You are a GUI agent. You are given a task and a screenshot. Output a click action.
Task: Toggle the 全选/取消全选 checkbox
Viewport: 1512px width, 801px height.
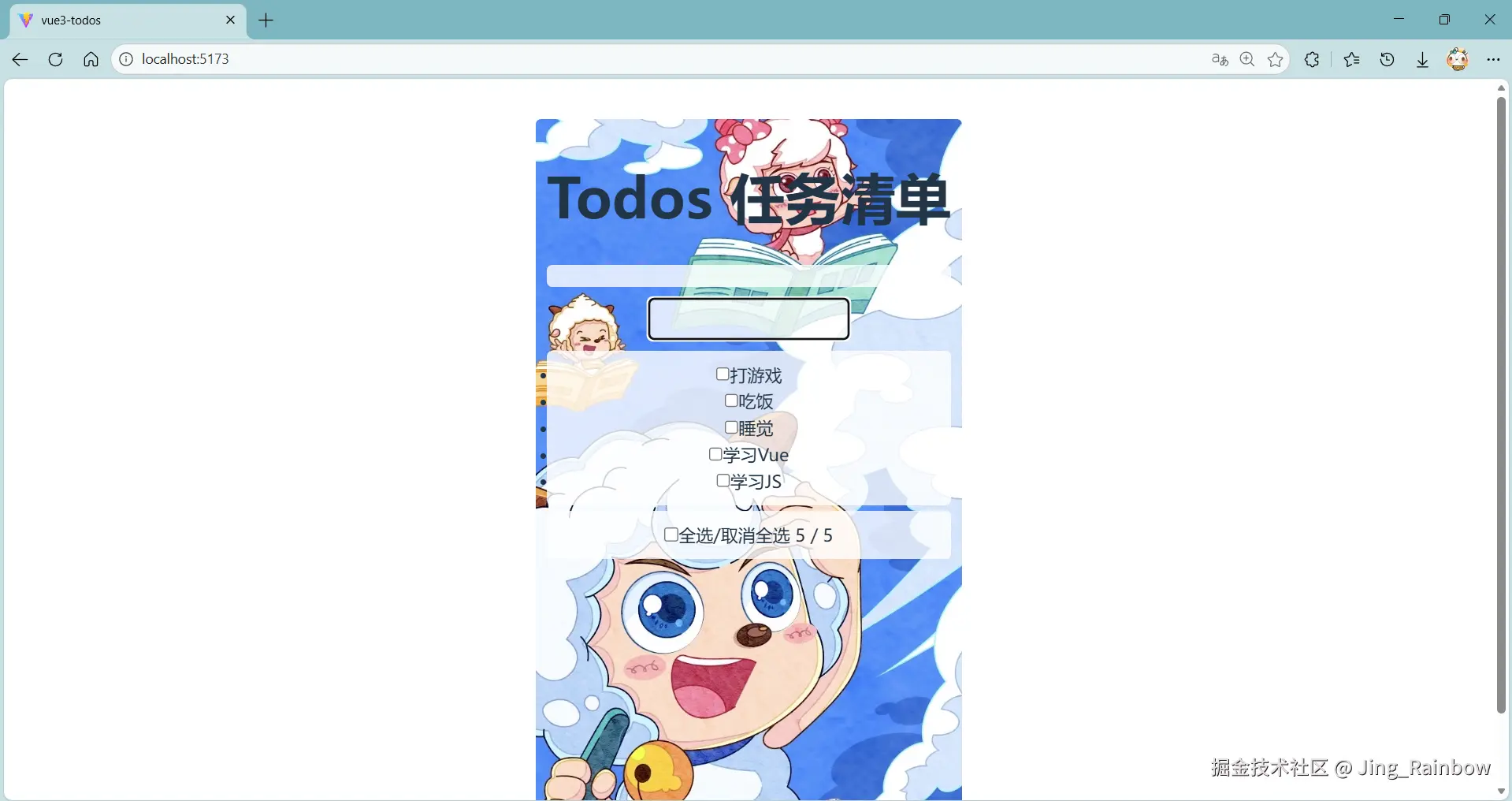coord(671,535)
